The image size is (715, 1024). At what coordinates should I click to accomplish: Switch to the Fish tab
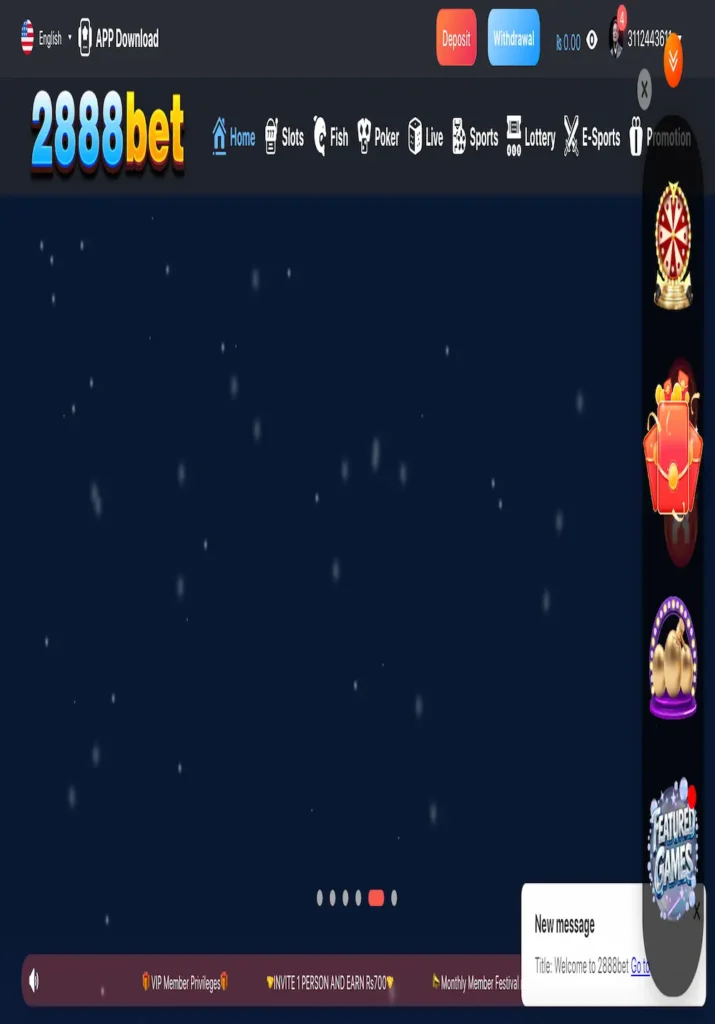331,137
